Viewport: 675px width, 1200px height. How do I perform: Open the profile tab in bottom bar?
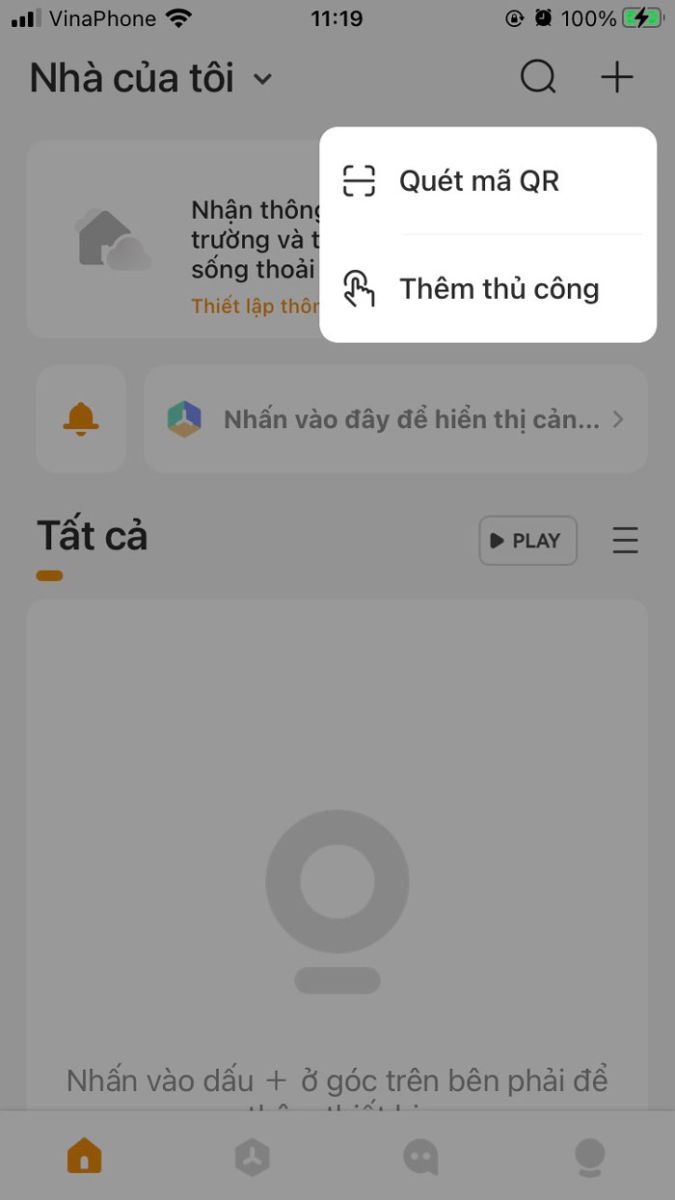tap(590, 1157)
